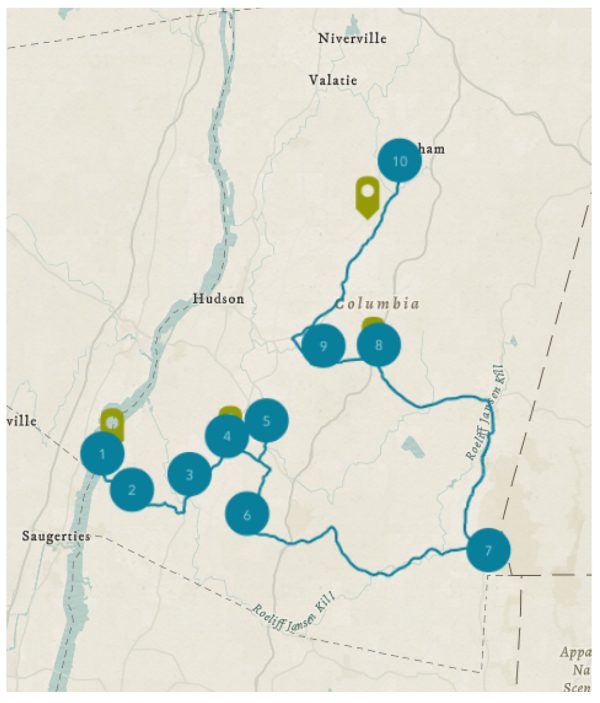This screenshot has width=600, height=703.
Task: Open route stop 6
Action: click(247, 514)
